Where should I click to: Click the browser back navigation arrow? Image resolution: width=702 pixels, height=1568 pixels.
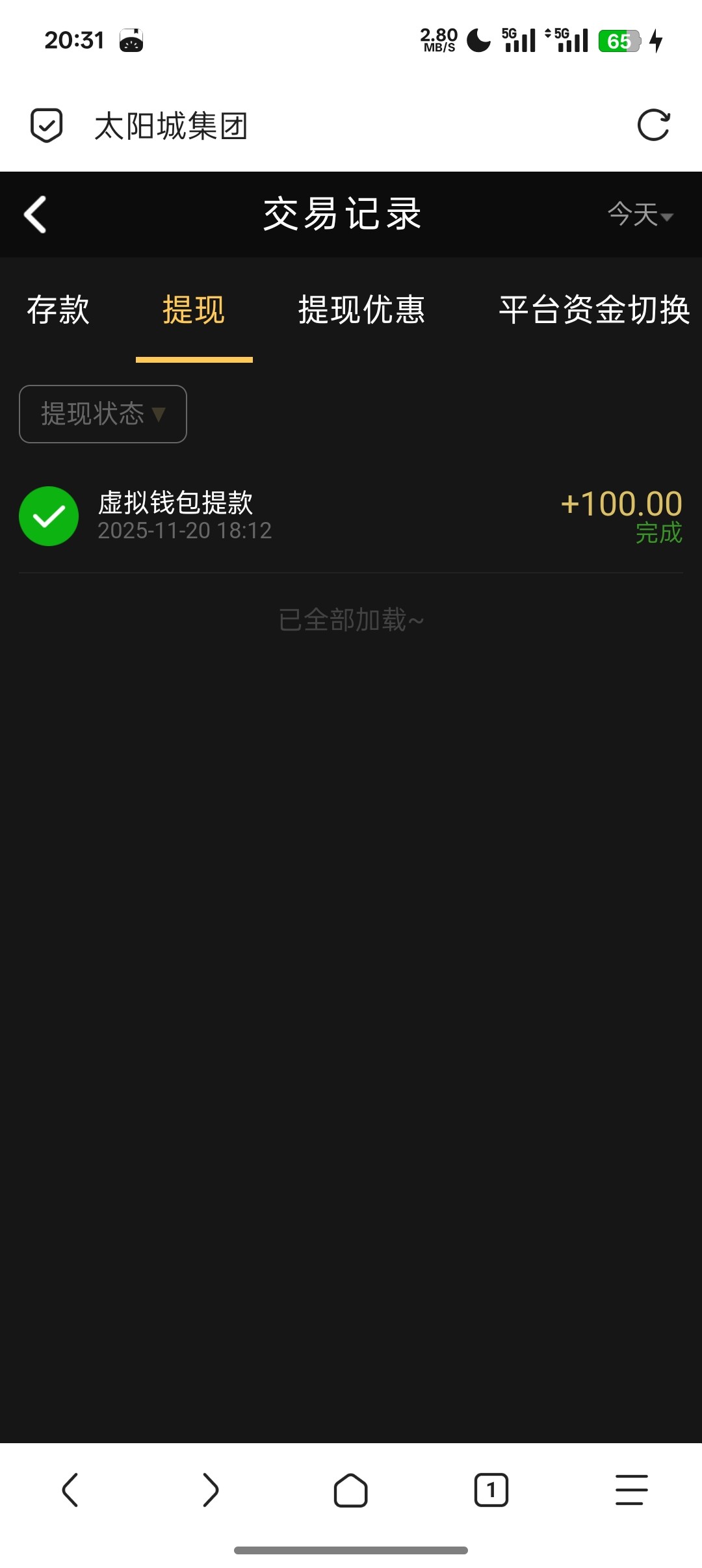click(x=70, y=1492)
